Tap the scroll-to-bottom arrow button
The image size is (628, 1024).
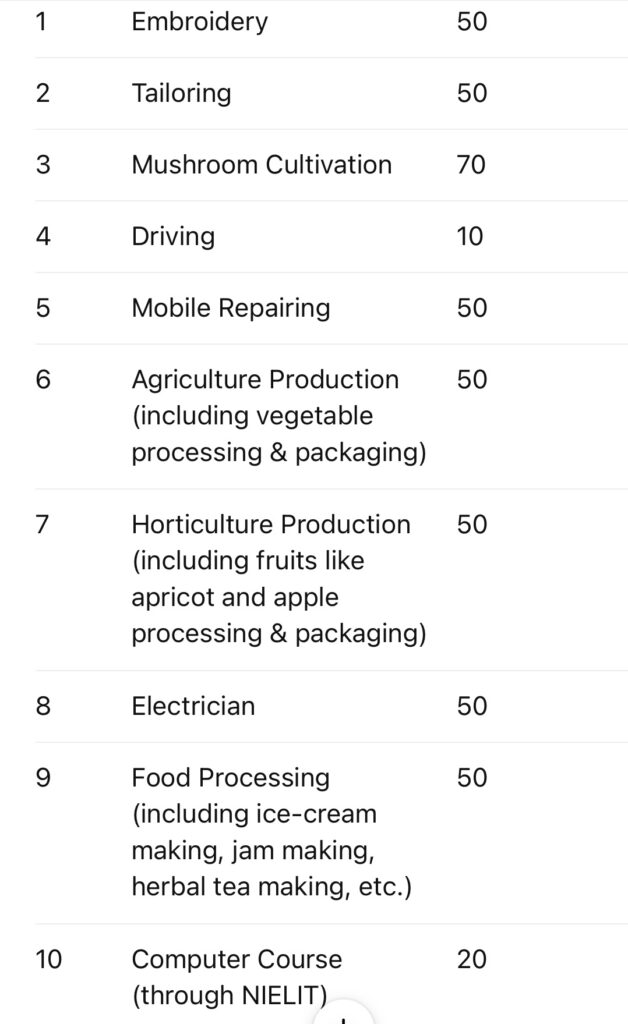click(343, 1014)
